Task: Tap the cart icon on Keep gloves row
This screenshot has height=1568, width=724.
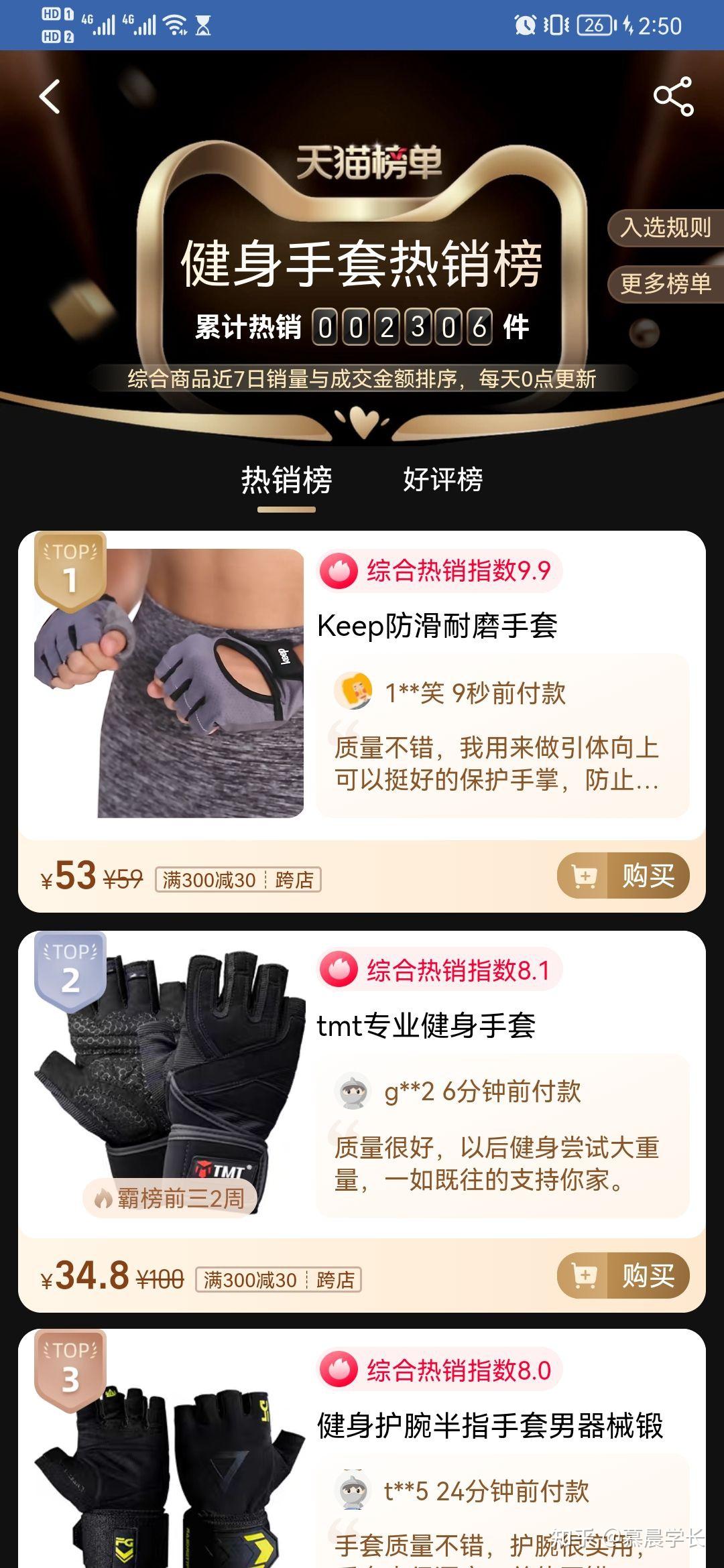Action: (586, 874)
